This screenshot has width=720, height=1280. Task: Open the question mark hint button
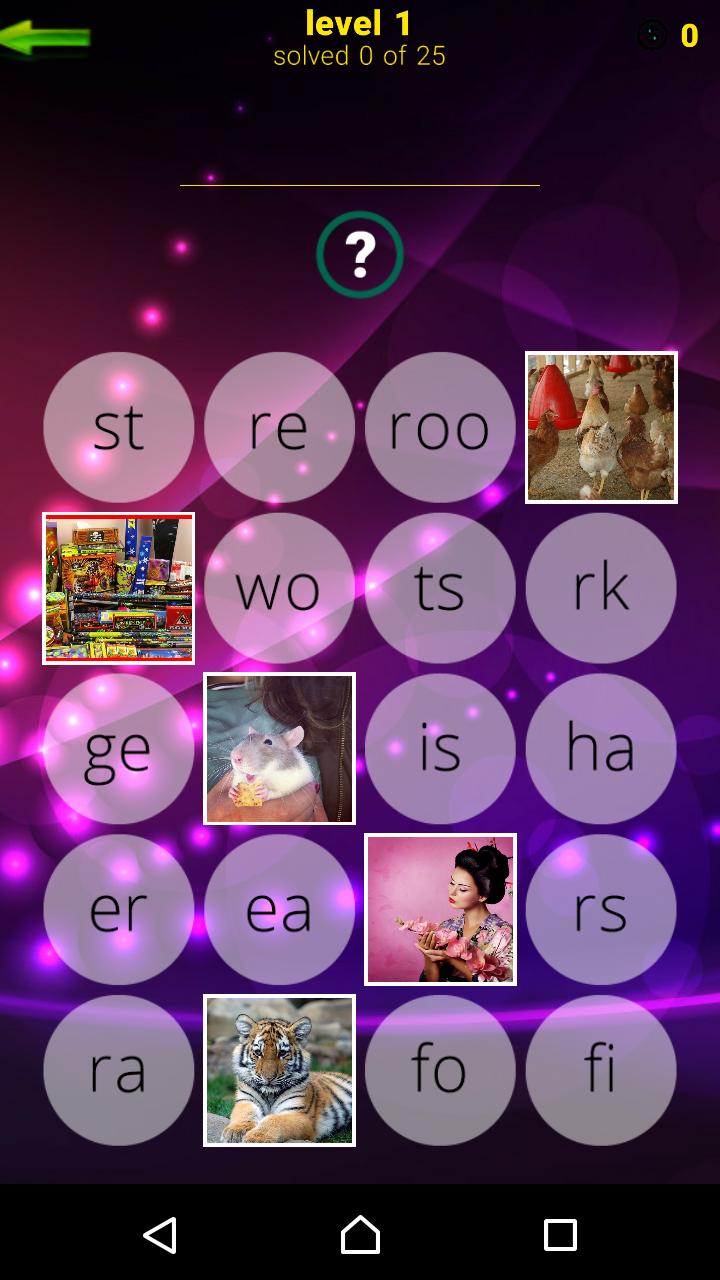pyautogui.click(x=360, y=255)
